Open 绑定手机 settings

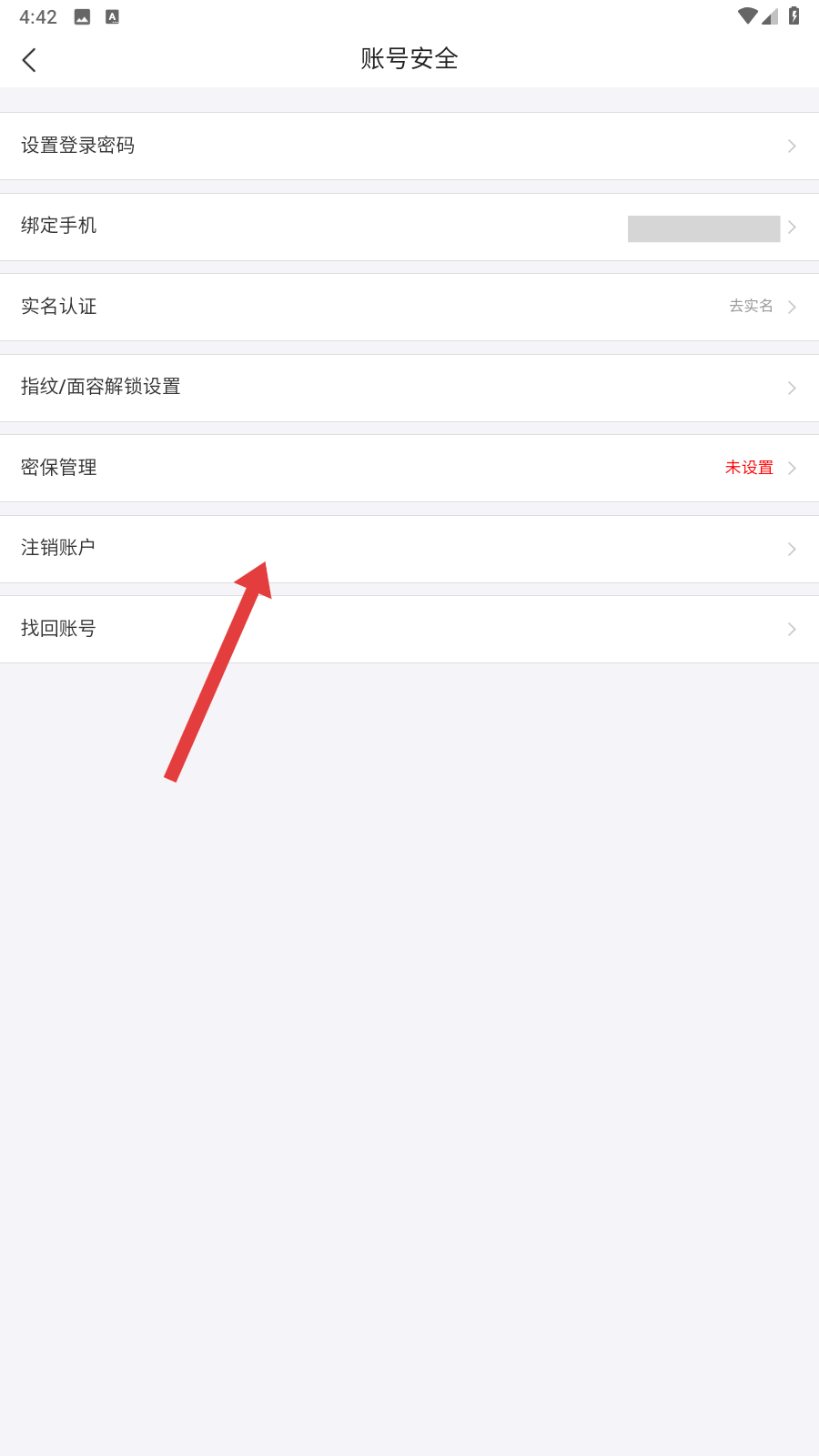[409, 227]
